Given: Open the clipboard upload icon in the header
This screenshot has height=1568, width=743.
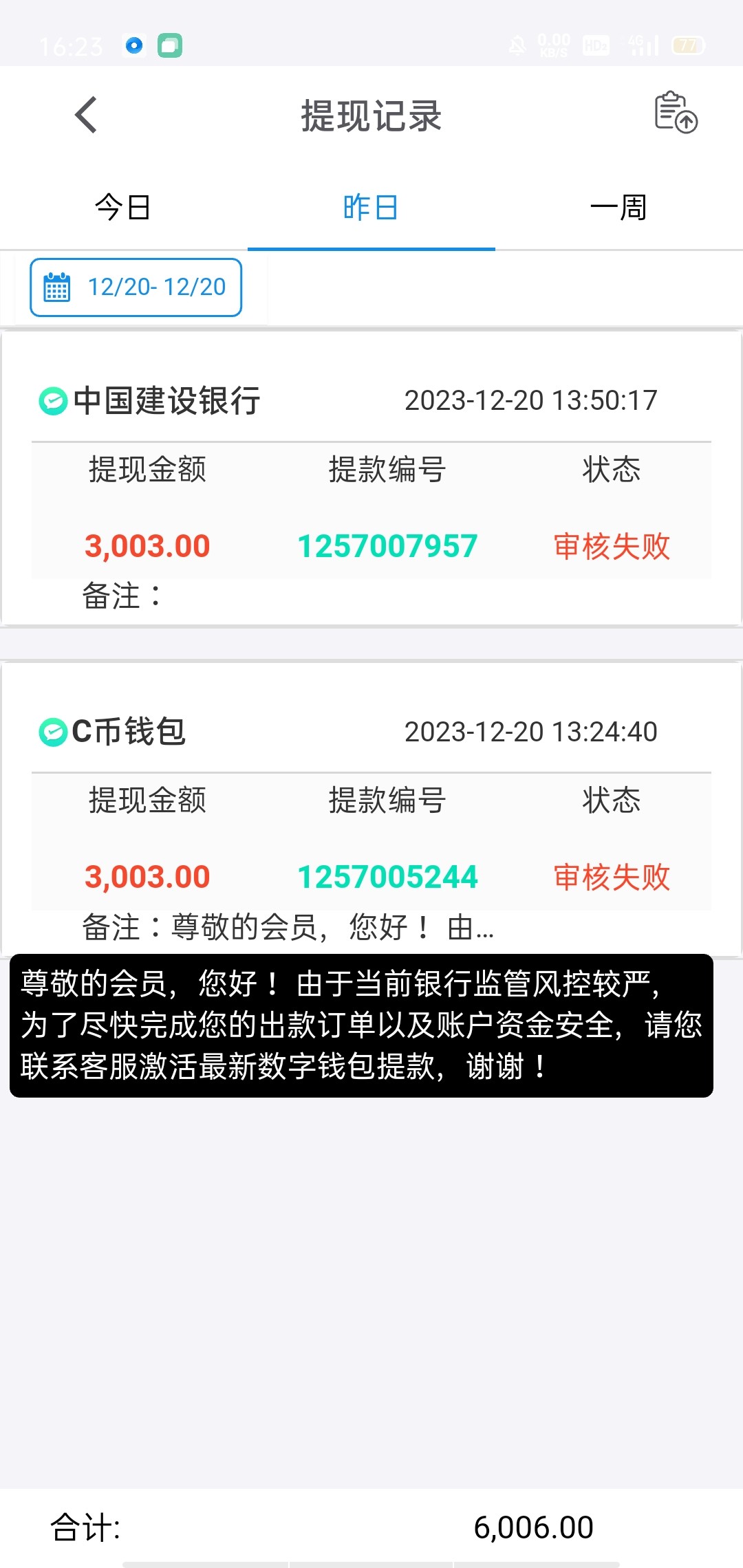Looking at the screenshot, I should coord(675,112).
